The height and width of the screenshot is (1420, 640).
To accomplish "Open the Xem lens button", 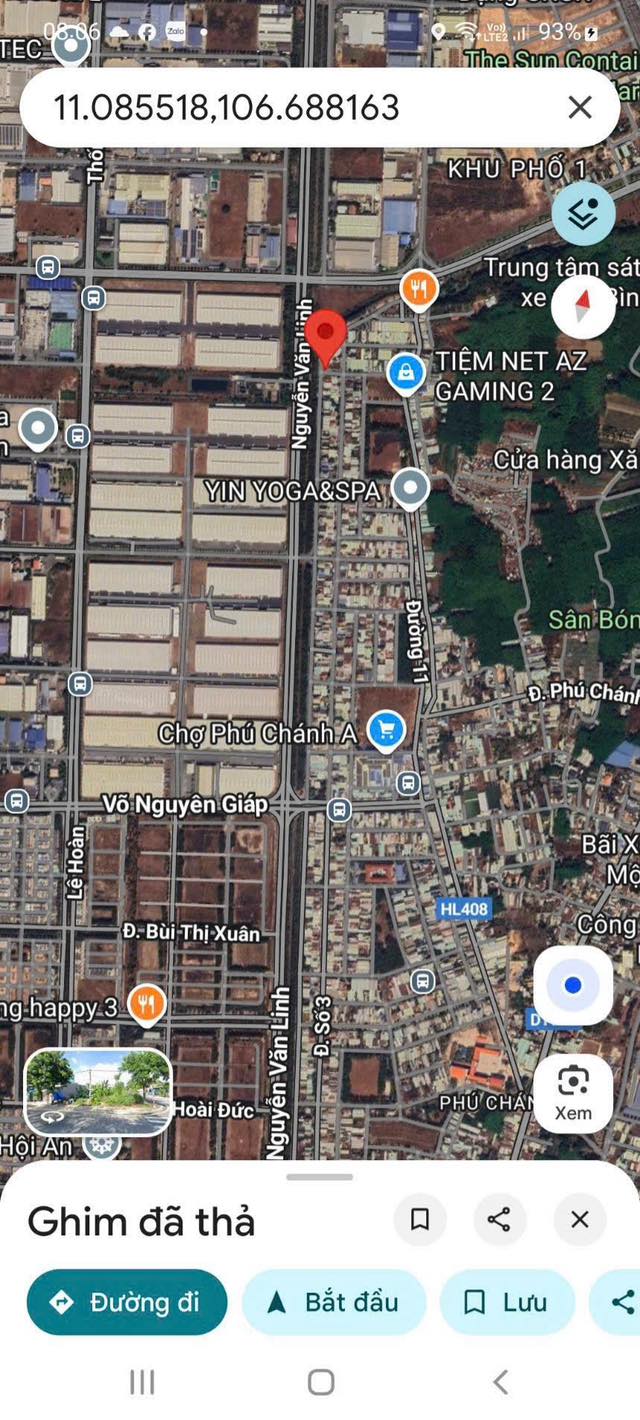I will click(573, 1093).
